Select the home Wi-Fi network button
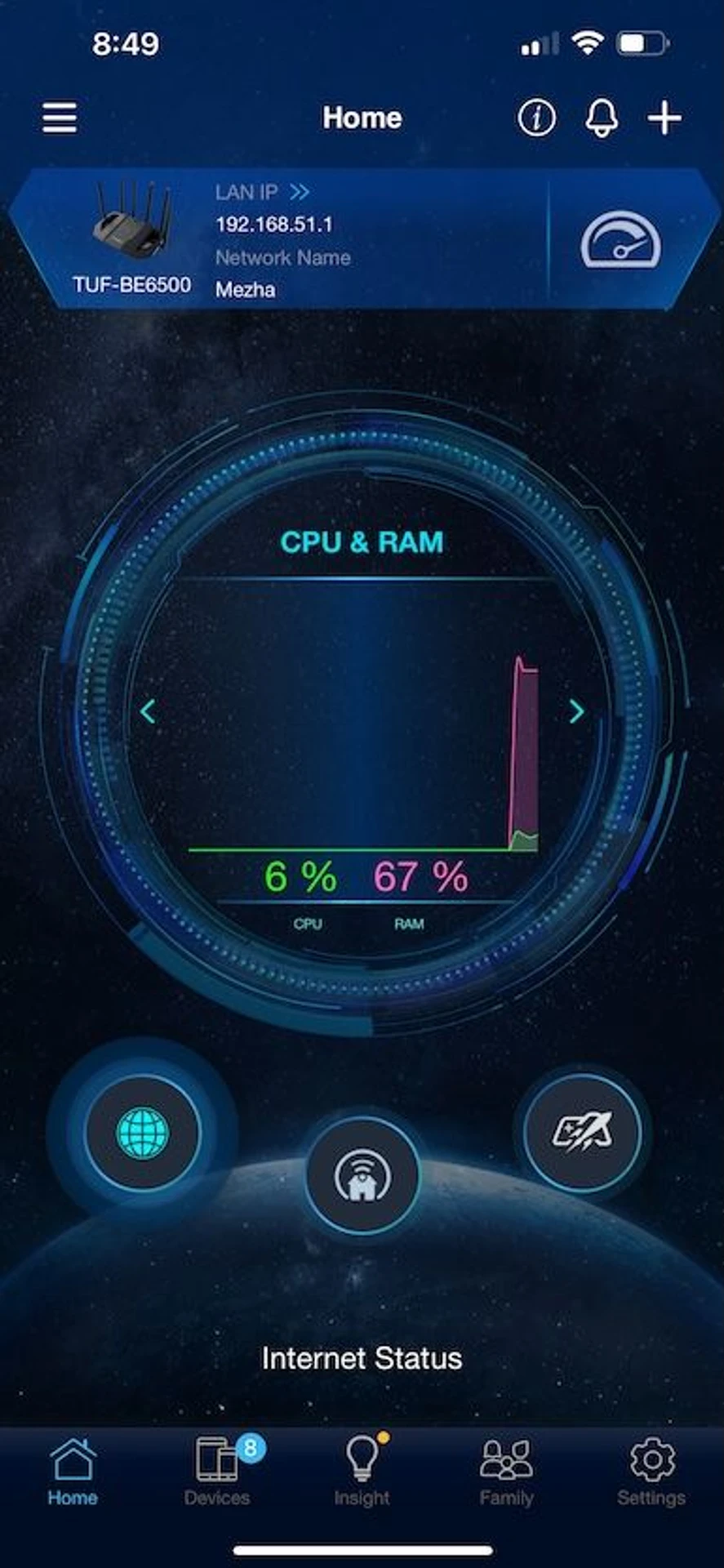 point(362,1176)
